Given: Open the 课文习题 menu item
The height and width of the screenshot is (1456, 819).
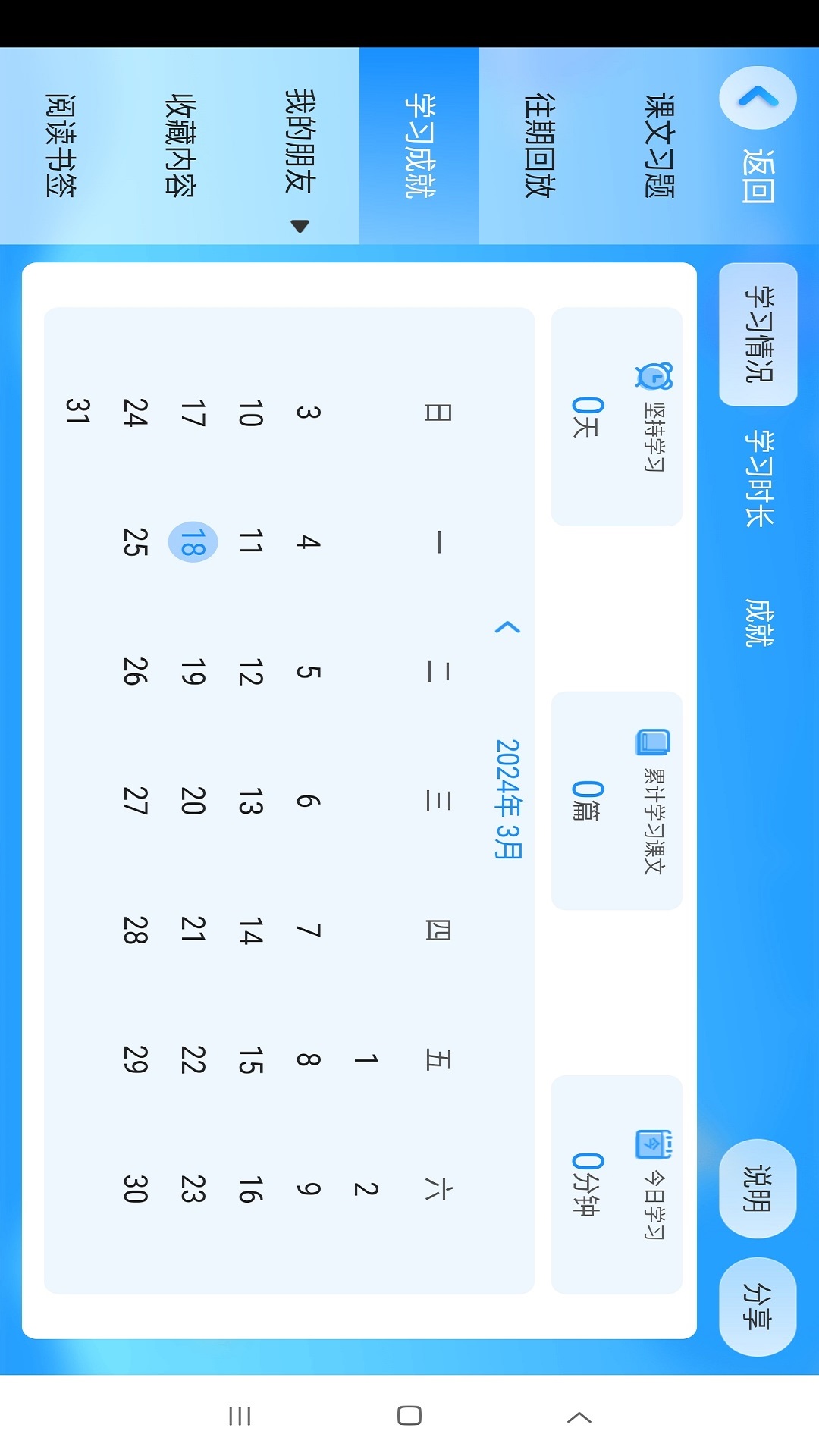Looking at the screenshot, I should [x=659, y=146].
